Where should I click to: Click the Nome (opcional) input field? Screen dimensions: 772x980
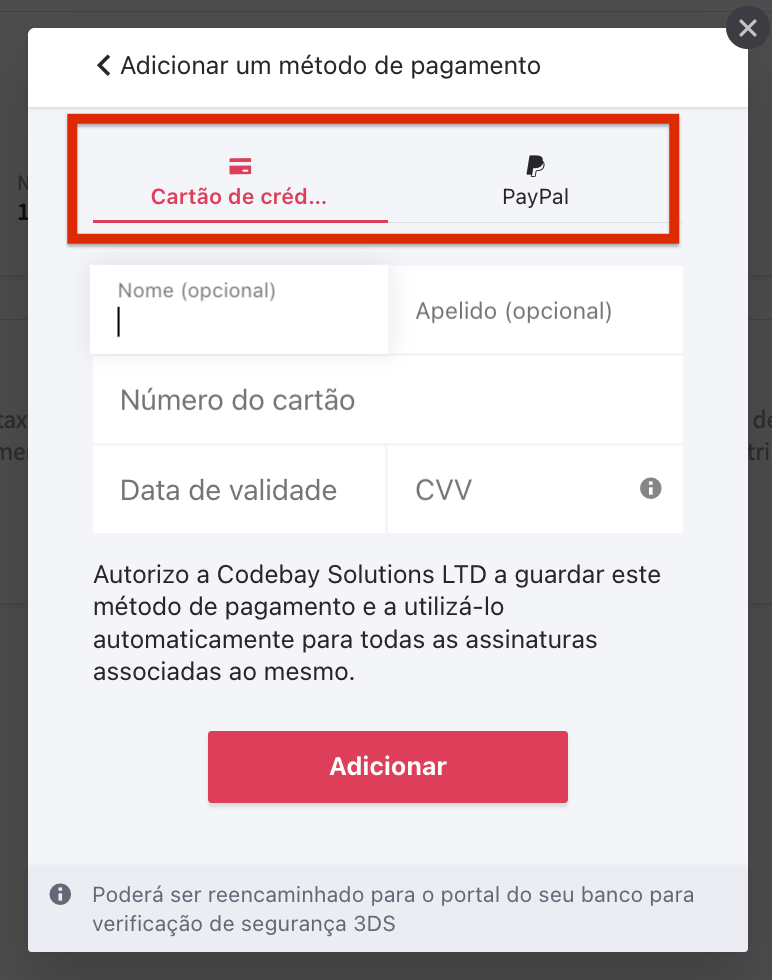pyautogui.click(x=239, y=310)
